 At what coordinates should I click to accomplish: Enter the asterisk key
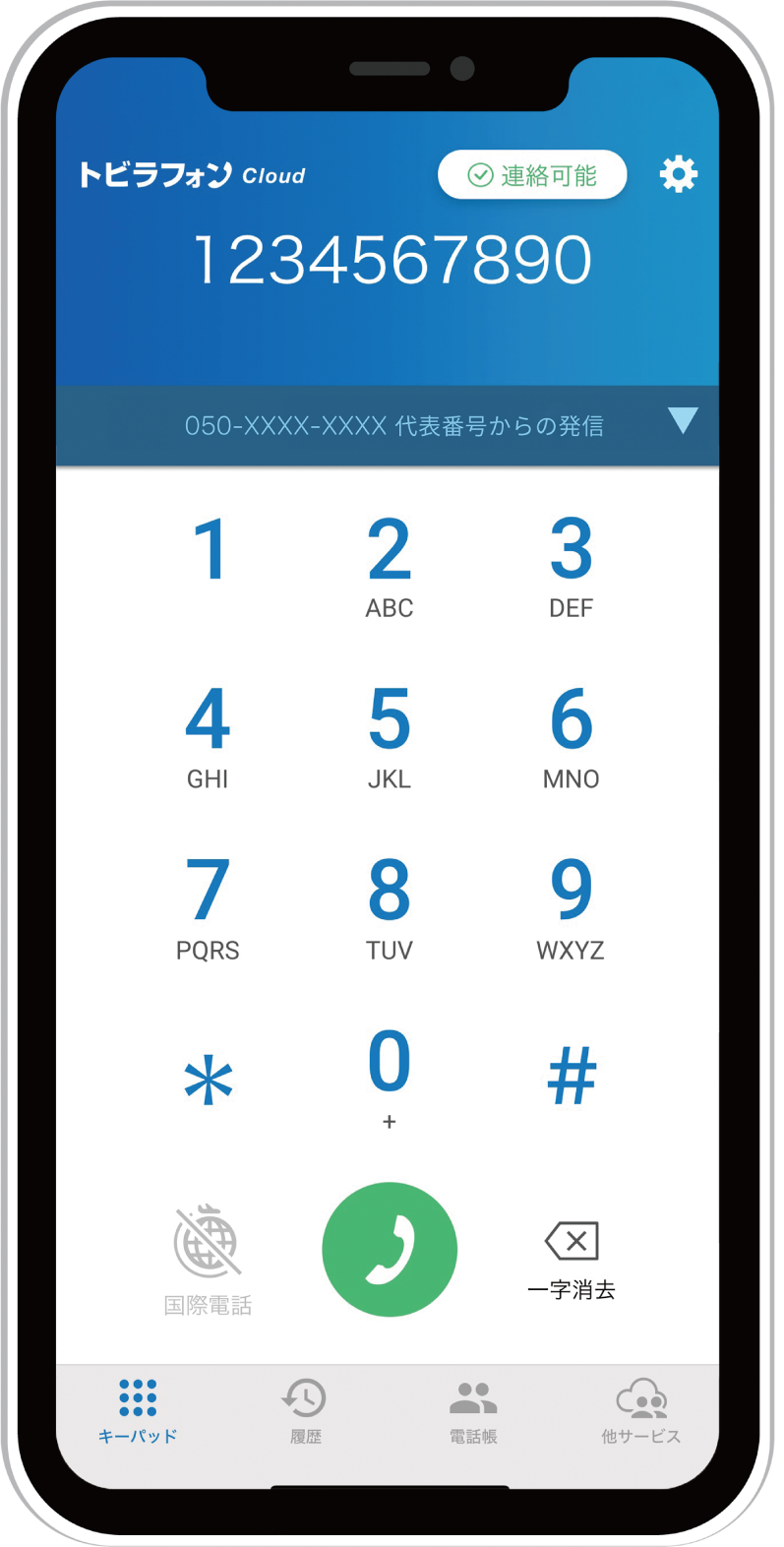(x=209, y=1081)
